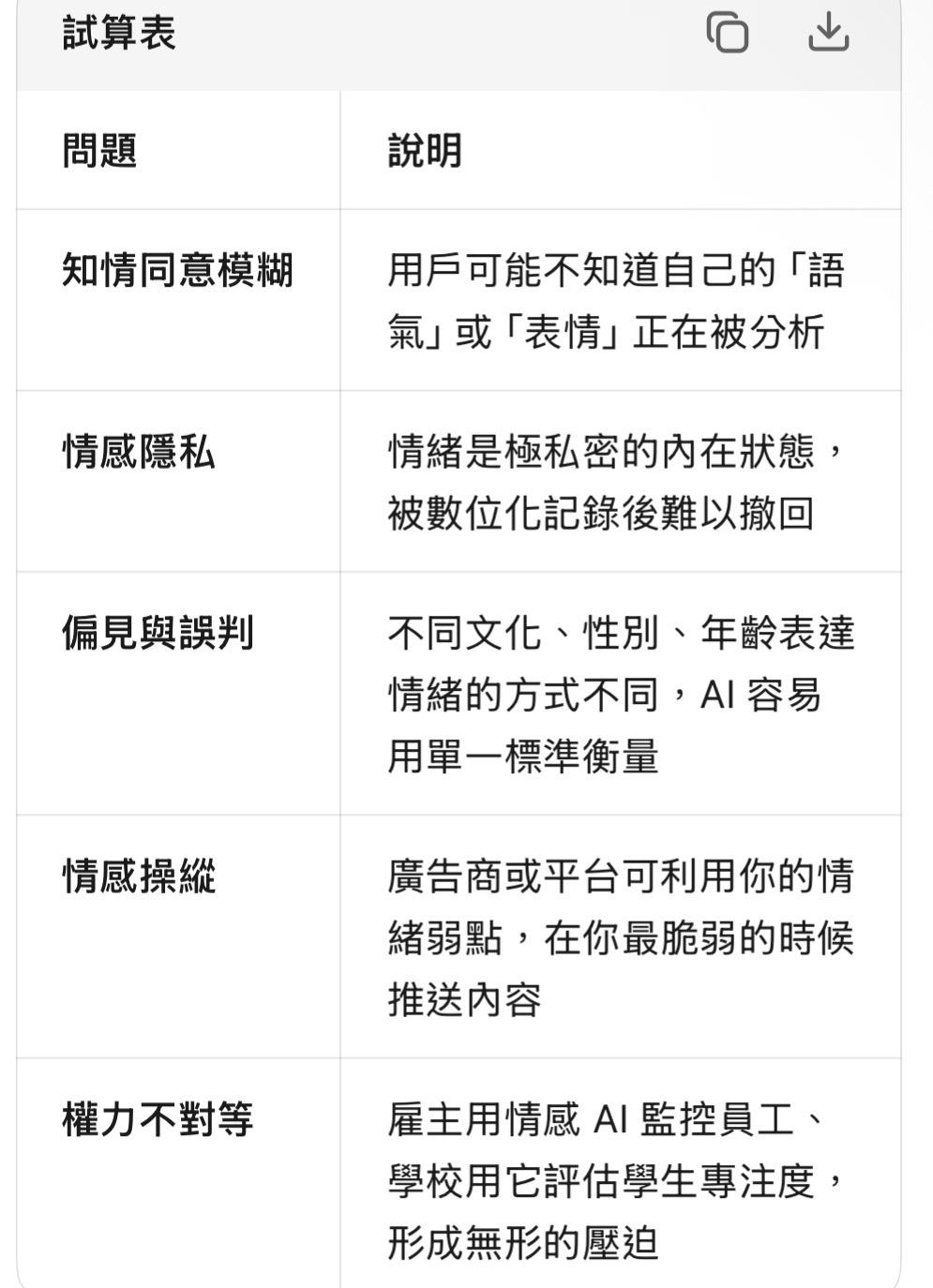Download the 試算表 table
This screenshot has height=1288, width=933.
click(x=828, y=33)
